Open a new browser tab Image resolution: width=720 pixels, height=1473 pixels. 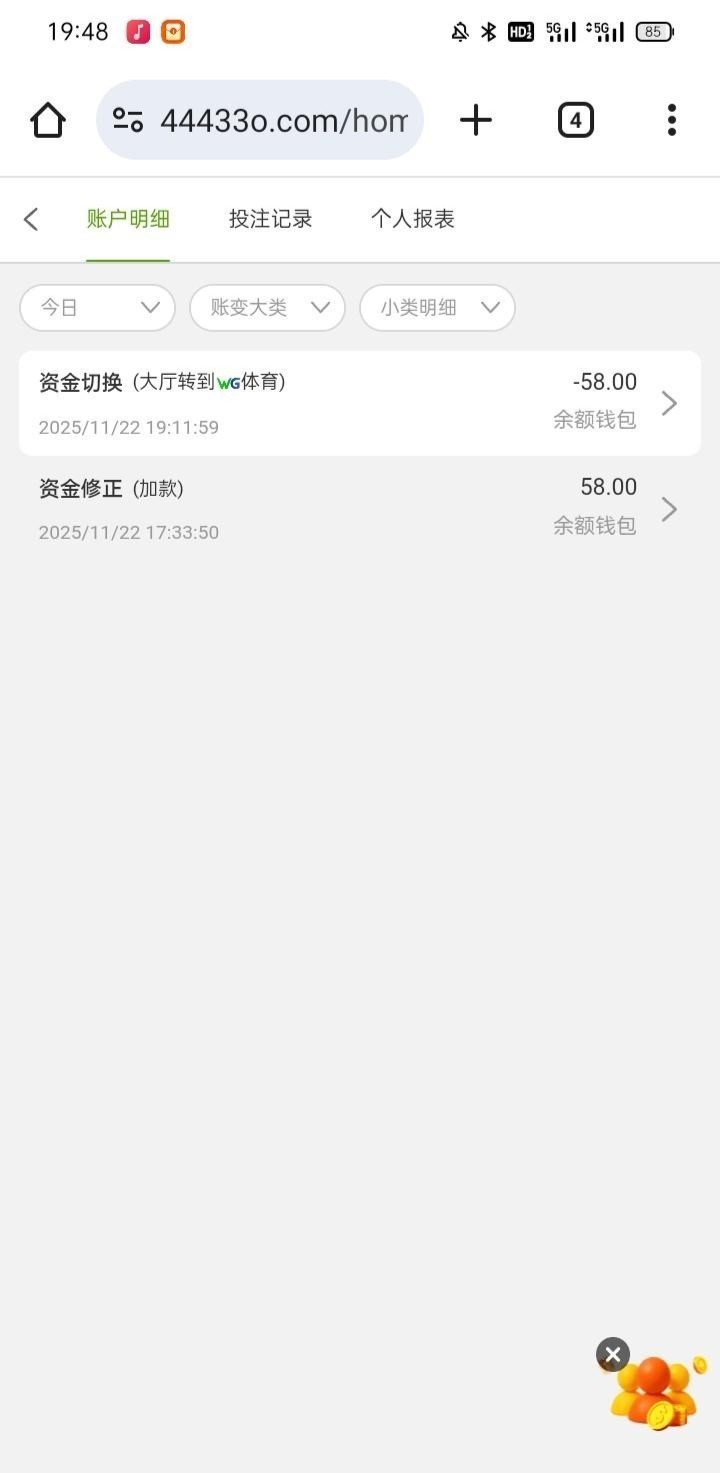click(476, 120)
